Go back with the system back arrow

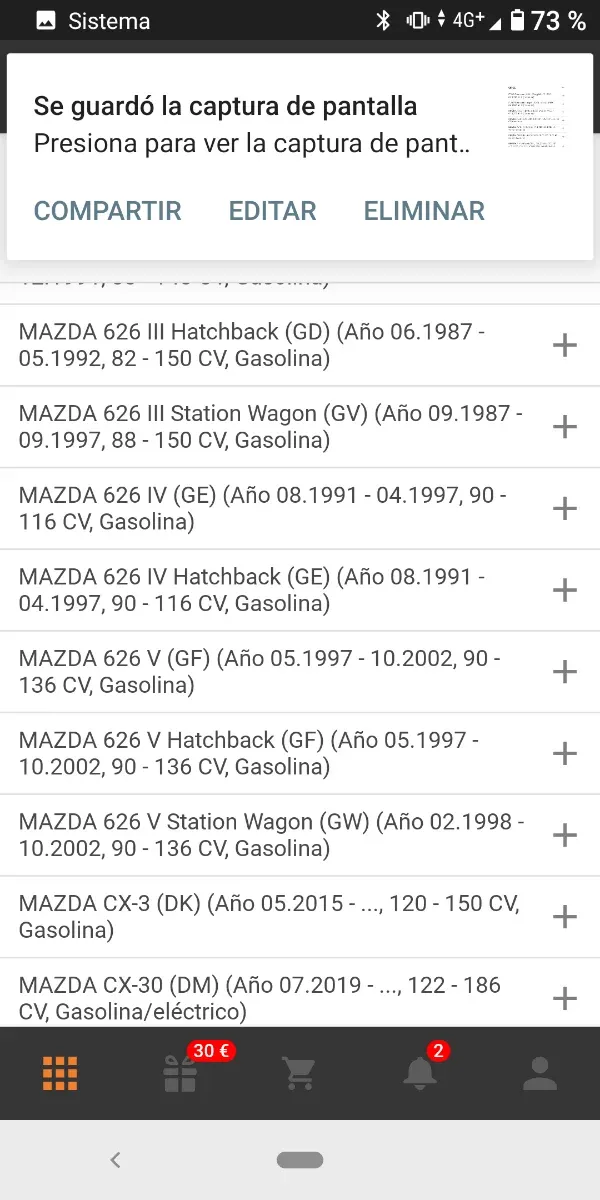pos(115,1160)
